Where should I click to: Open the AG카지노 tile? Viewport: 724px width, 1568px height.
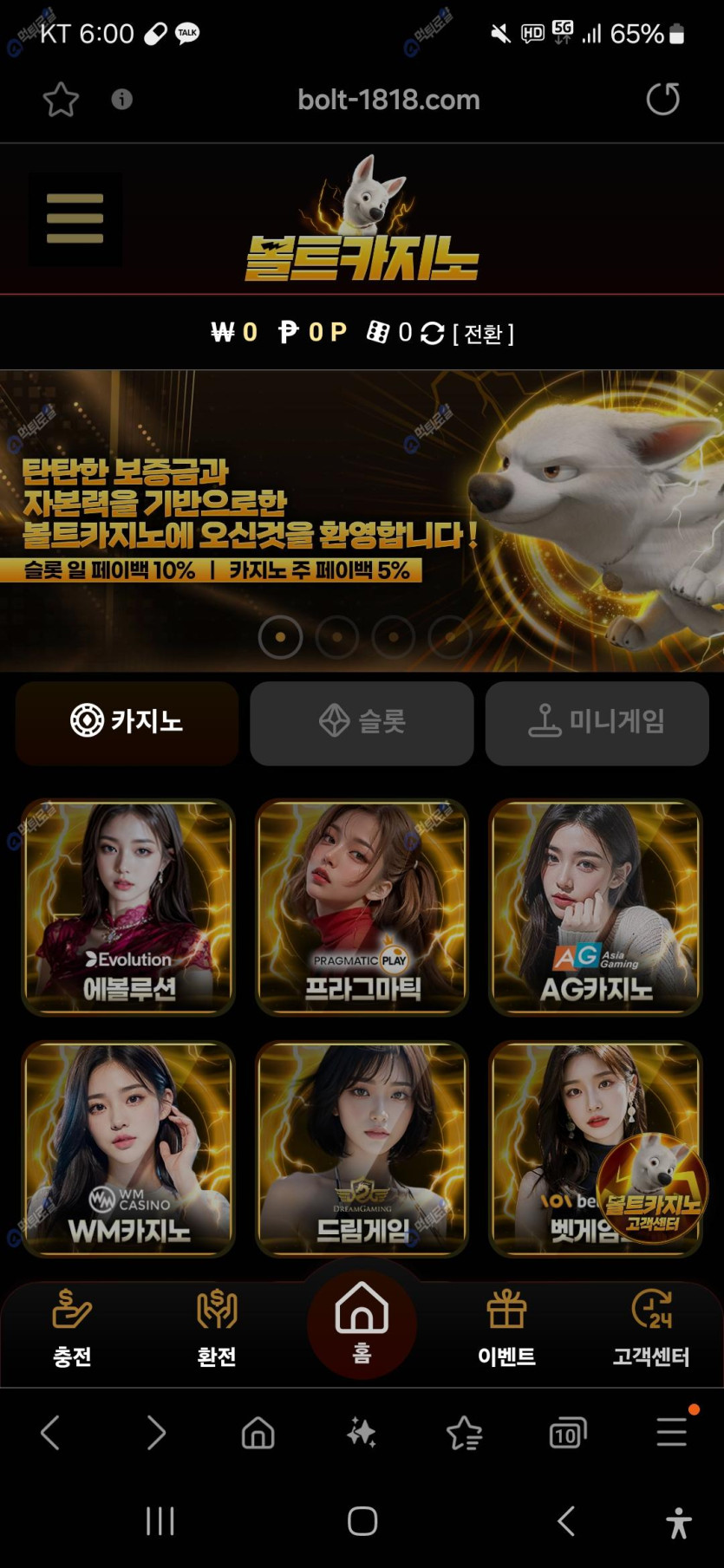point(596,907)
